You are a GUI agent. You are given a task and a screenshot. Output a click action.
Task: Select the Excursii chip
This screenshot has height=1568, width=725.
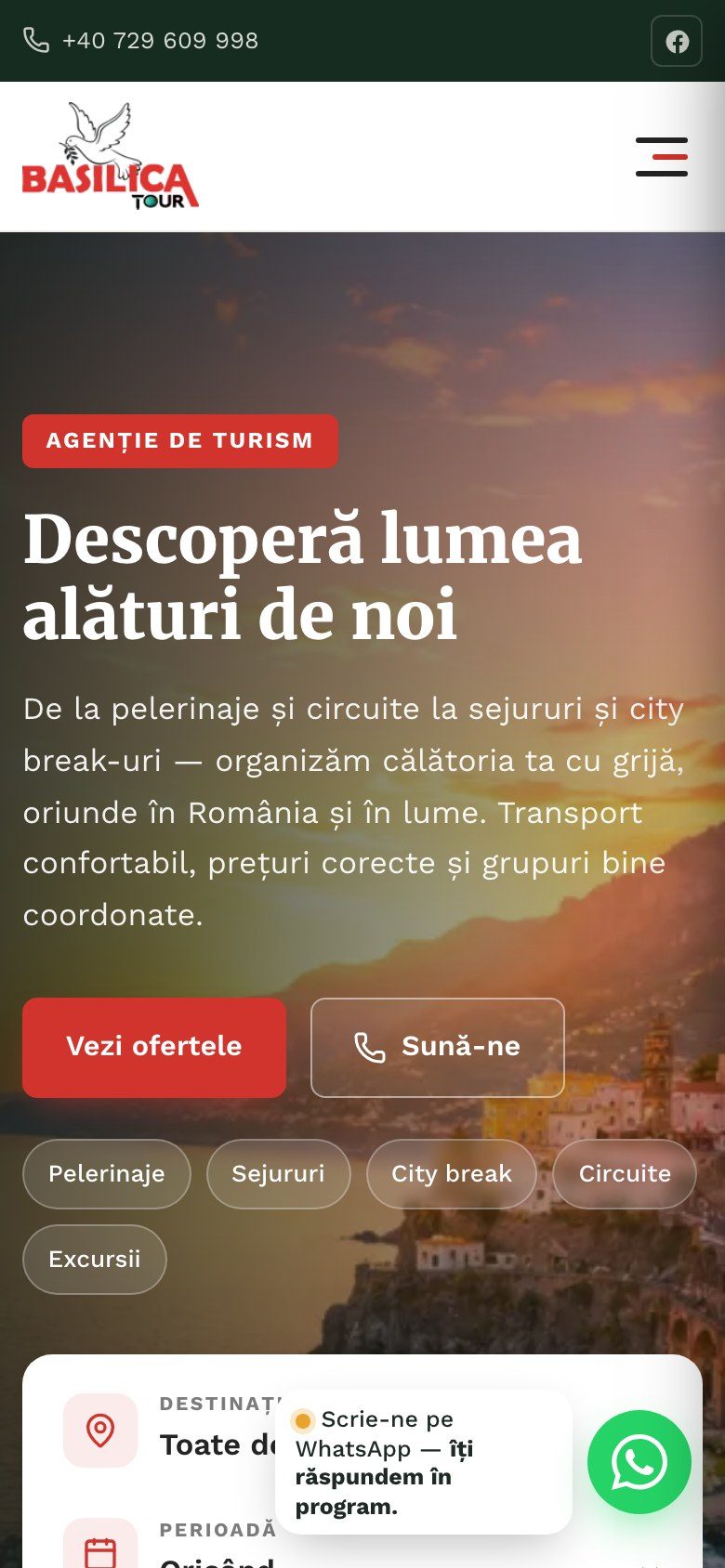(x=95, y=1259)
